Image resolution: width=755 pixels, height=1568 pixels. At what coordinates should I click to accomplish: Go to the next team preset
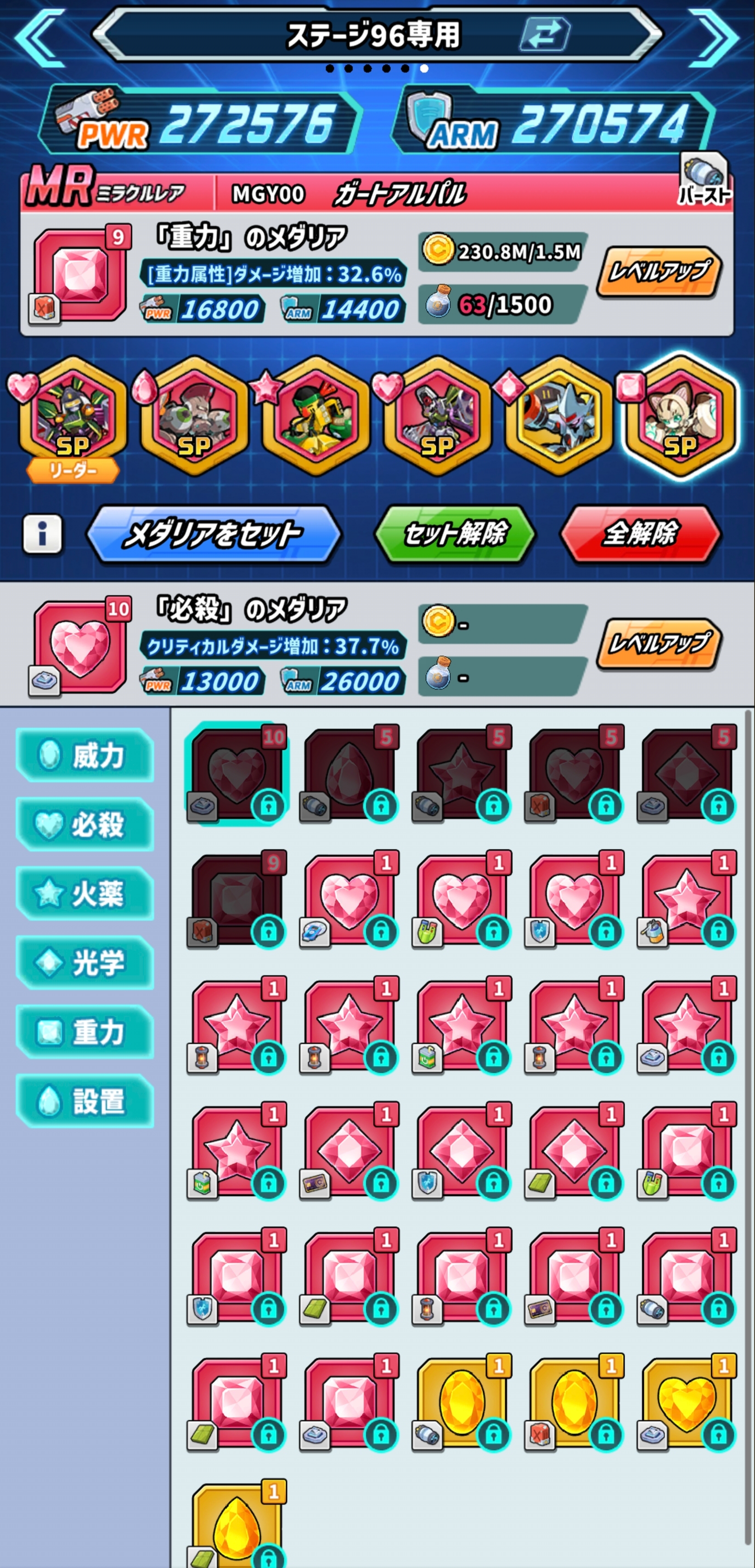pos(716,38)
